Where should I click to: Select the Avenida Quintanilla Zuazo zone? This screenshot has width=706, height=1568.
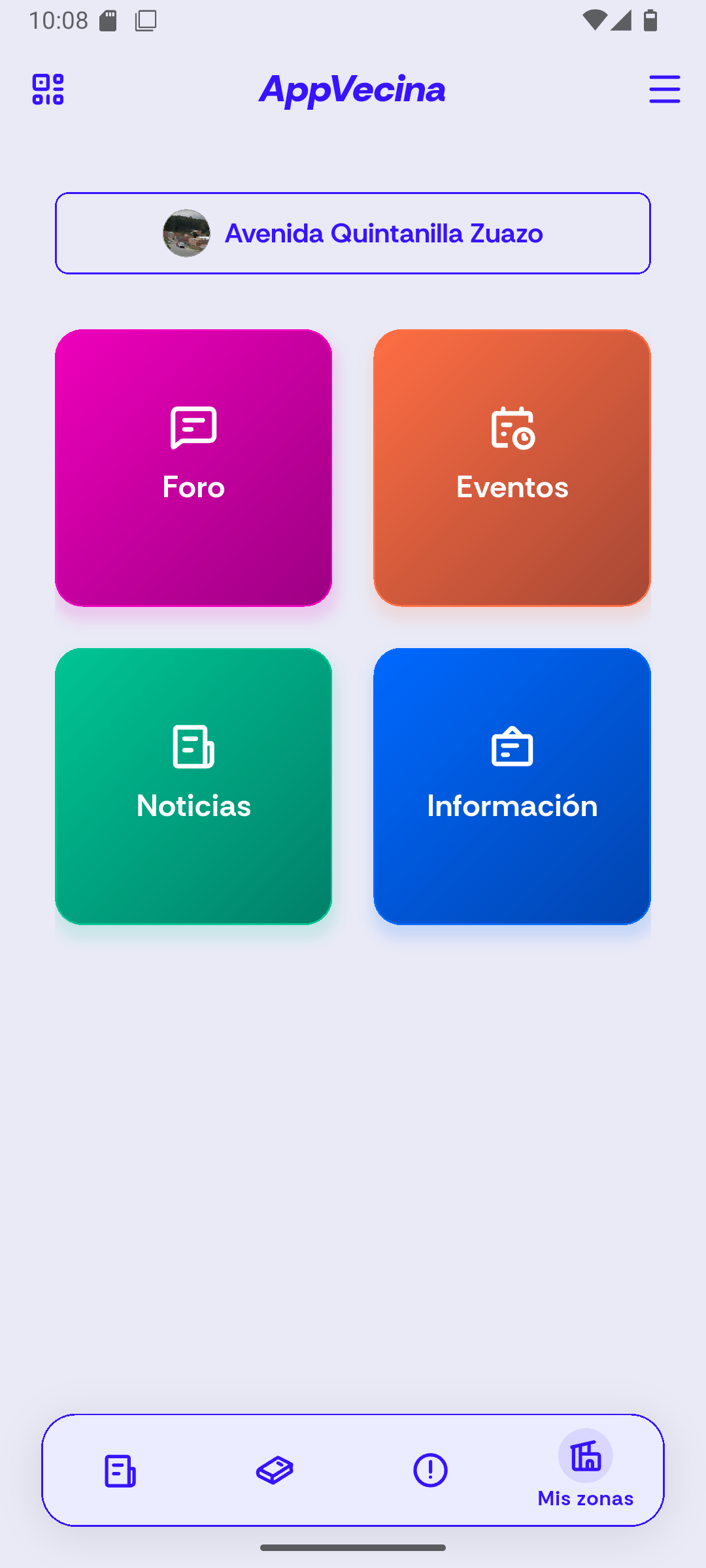[353, 233]
